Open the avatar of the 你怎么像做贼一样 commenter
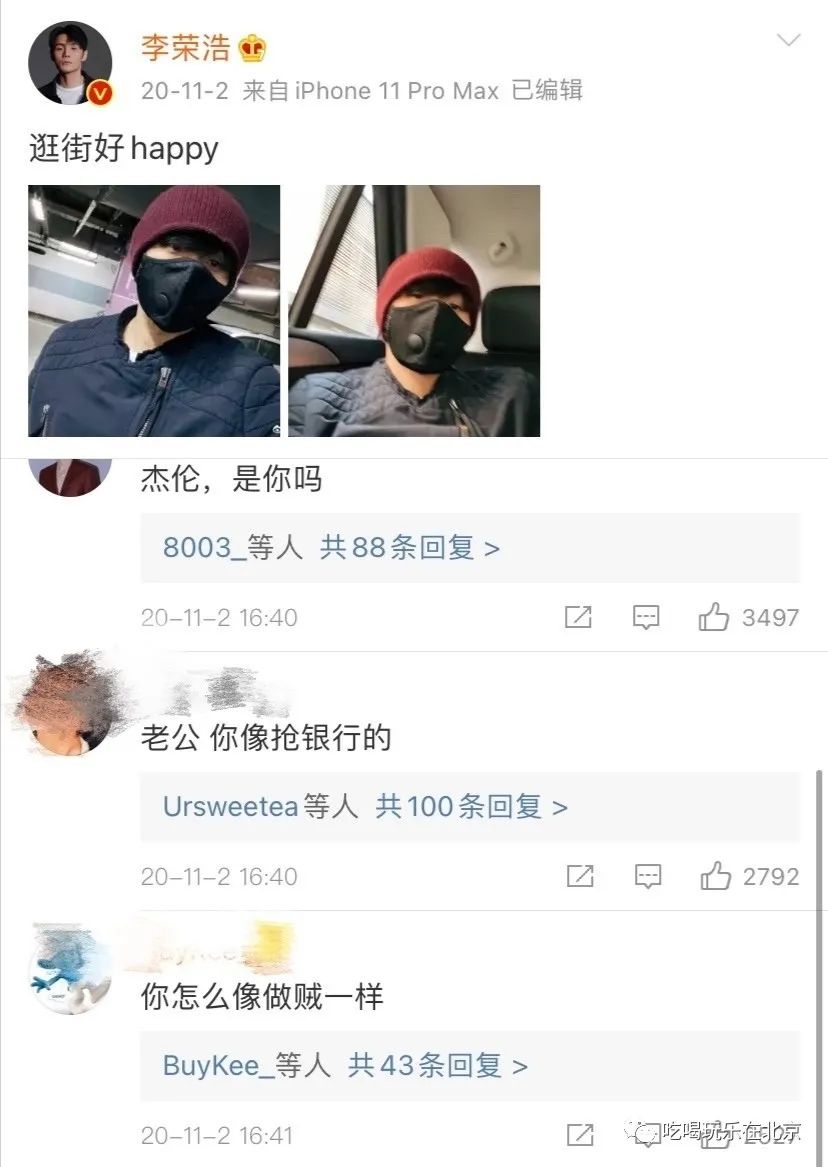The width and height of the screenshot is (828, 1167). [x=70, y=970]
